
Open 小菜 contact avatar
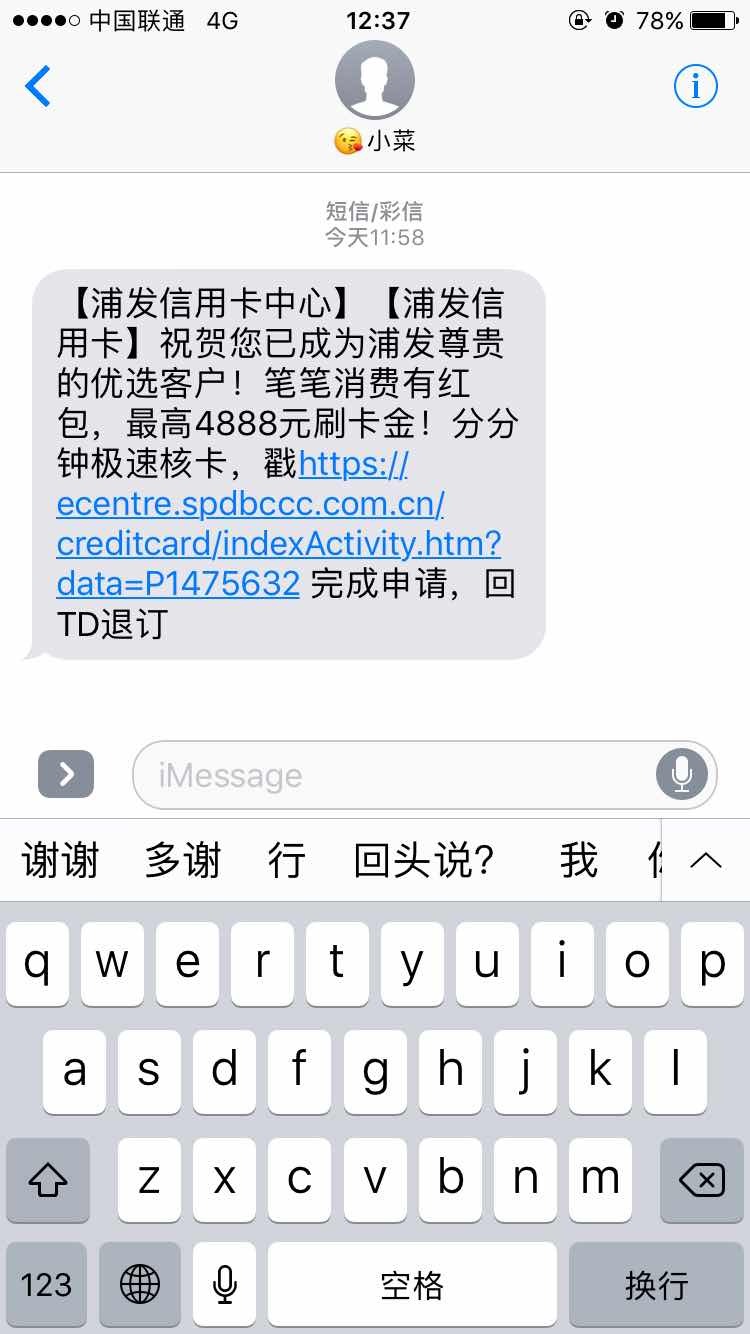click(375, 82)
